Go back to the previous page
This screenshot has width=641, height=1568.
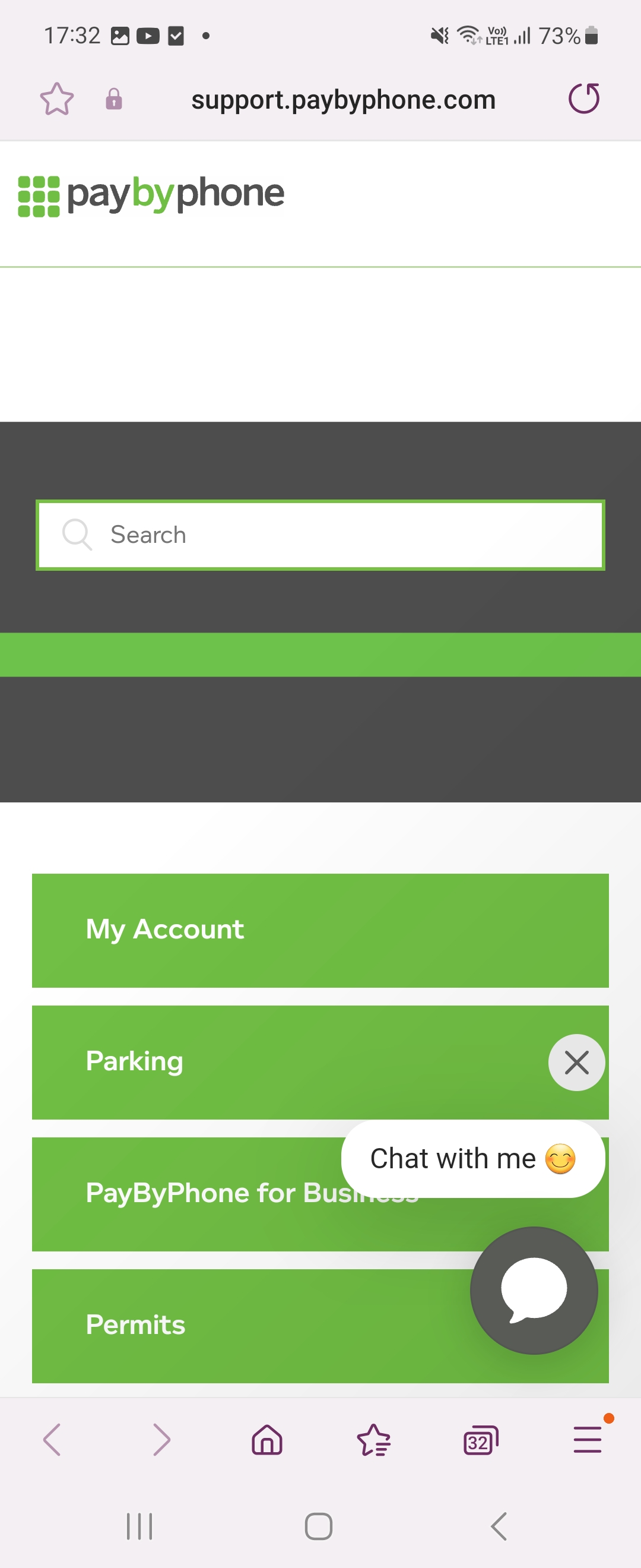click(53, 1440)
